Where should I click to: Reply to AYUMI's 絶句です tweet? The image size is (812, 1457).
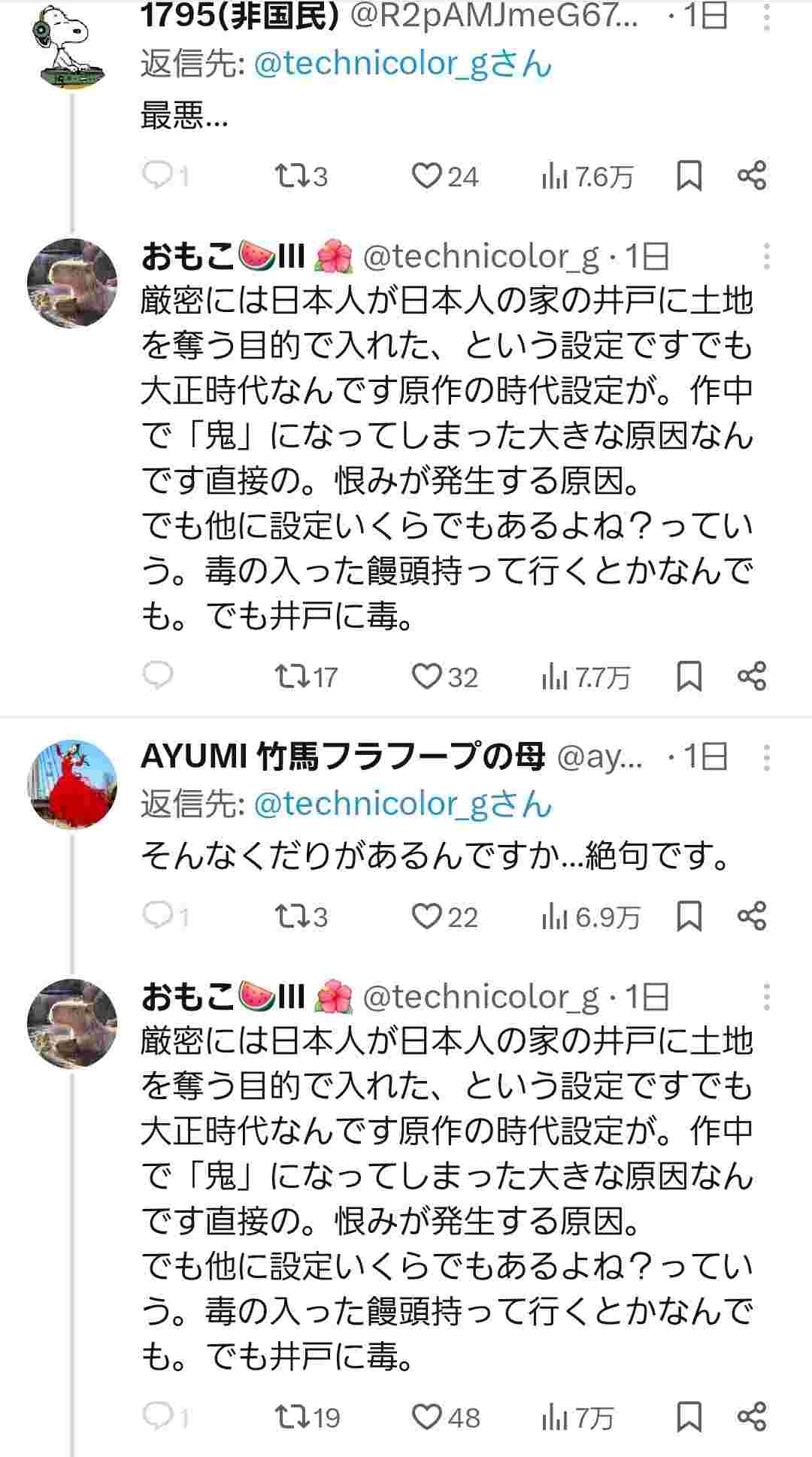pyautogui.click(x=158, y=916)
